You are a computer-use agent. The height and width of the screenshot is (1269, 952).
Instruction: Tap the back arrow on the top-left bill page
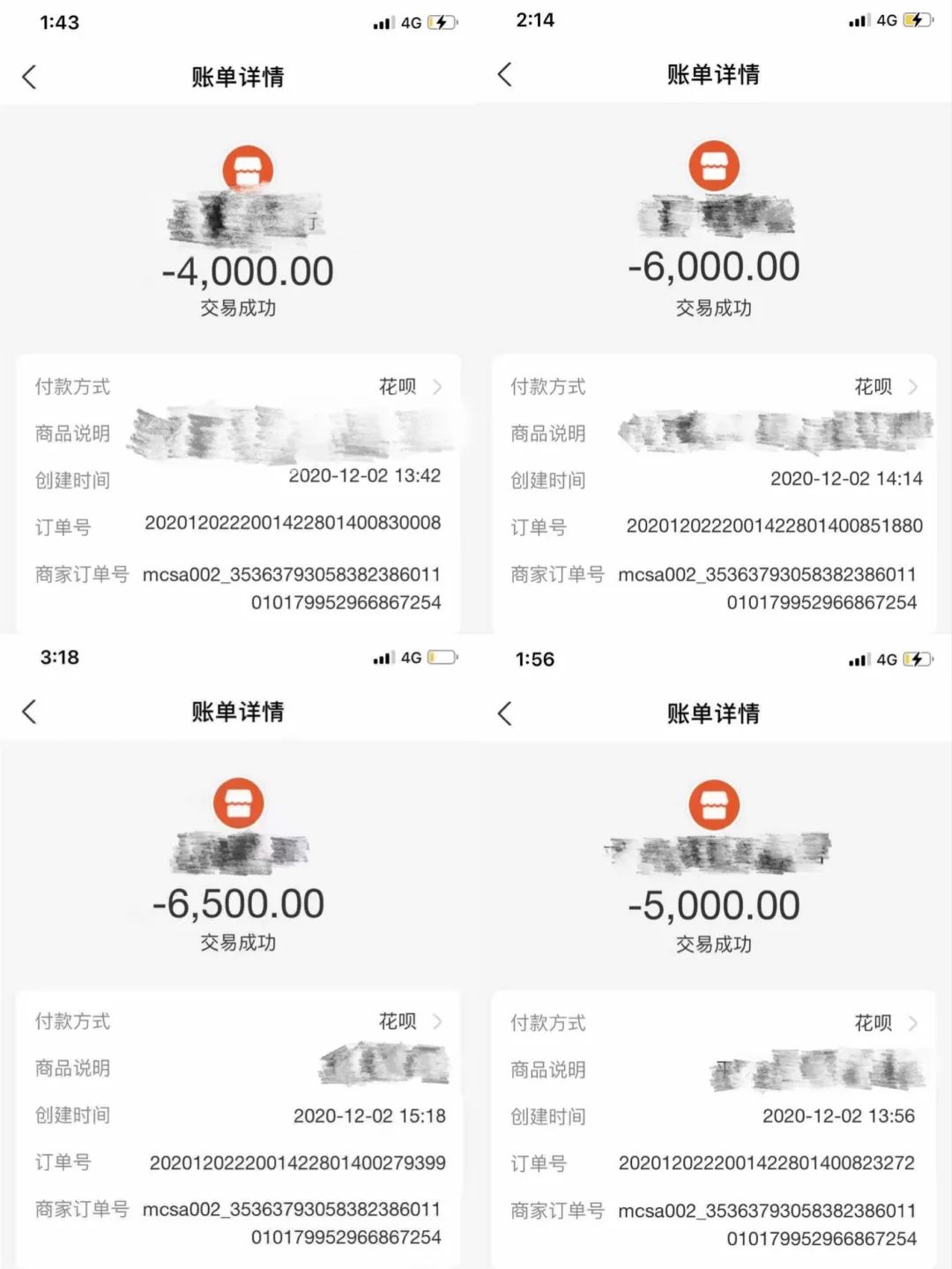click(29, 78)
